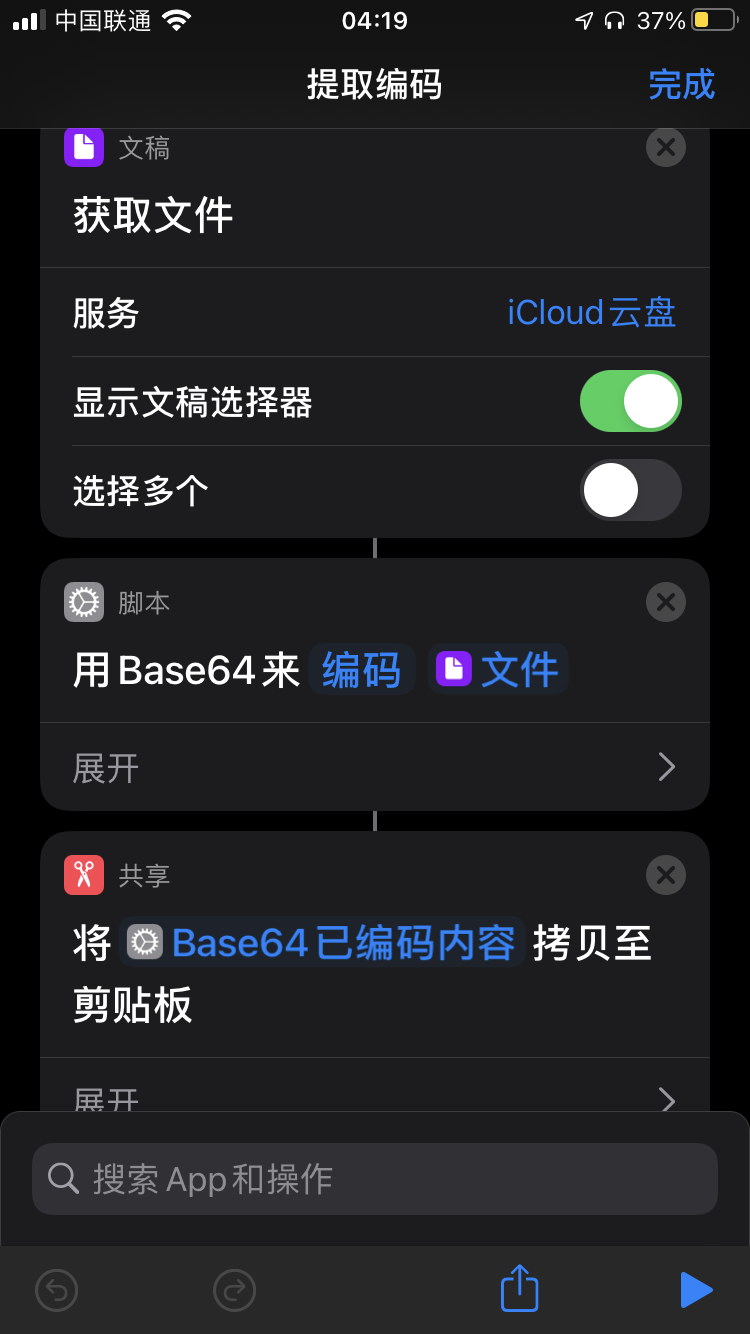Viewport: 750px width, 1334px height.
Task: Expand the Base64 action options via 展开
Action: tap(375, 768)
